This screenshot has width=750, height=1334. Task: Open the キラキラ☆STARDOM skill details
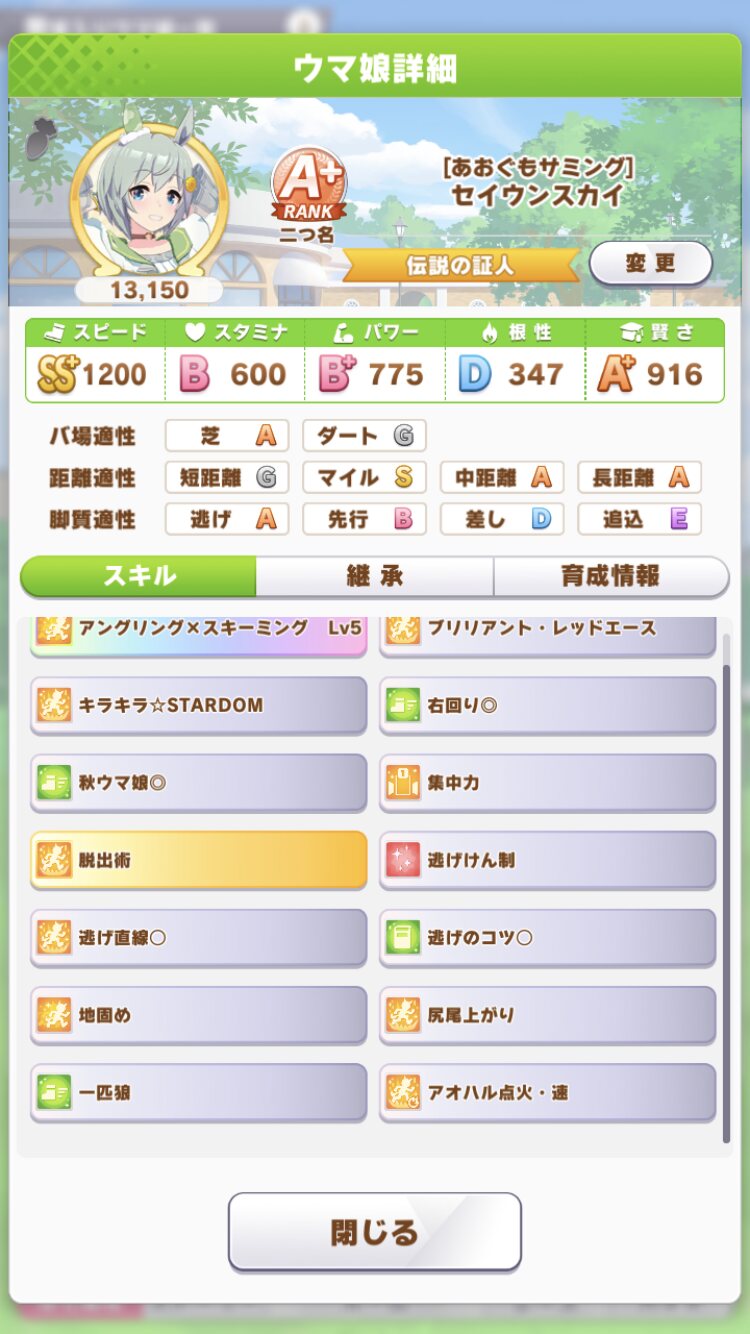coord(199,705)
